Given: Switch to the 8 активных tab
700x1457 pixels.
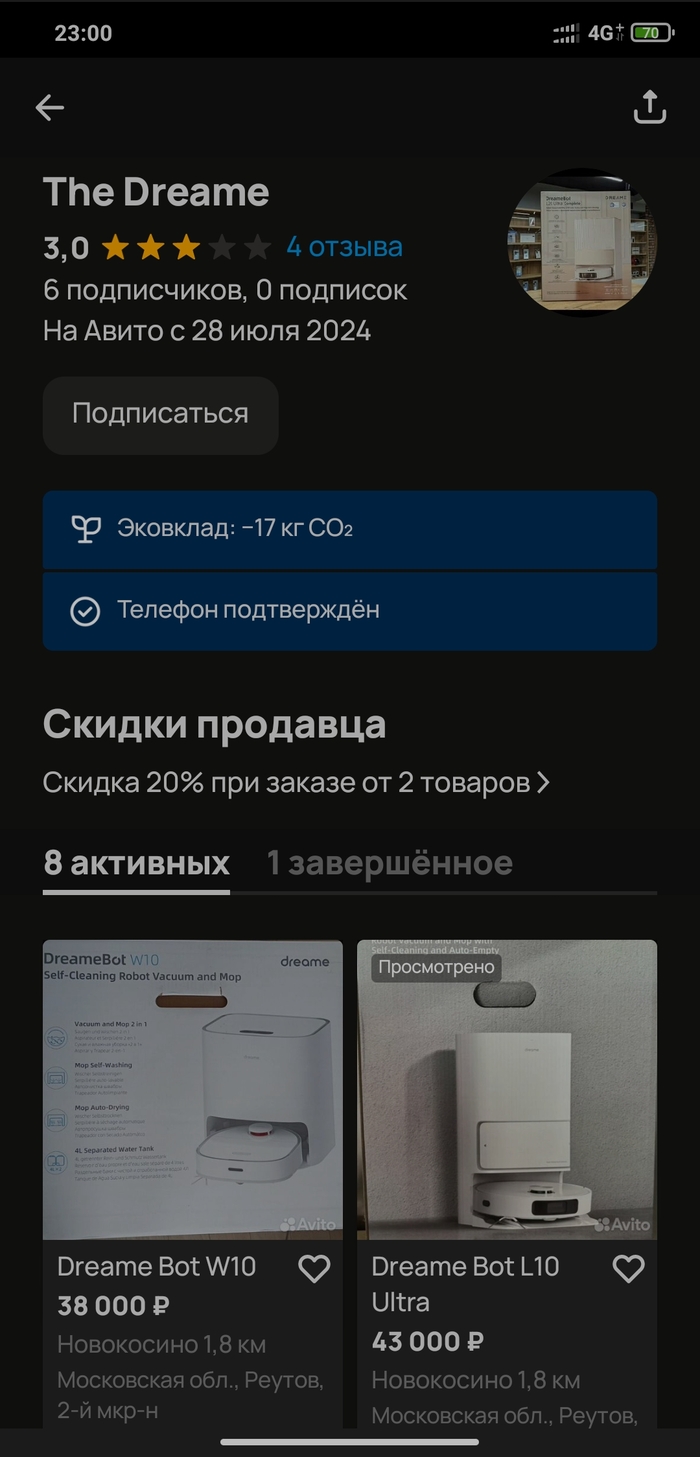Looking at the screenshot, I should pos(136,863).
